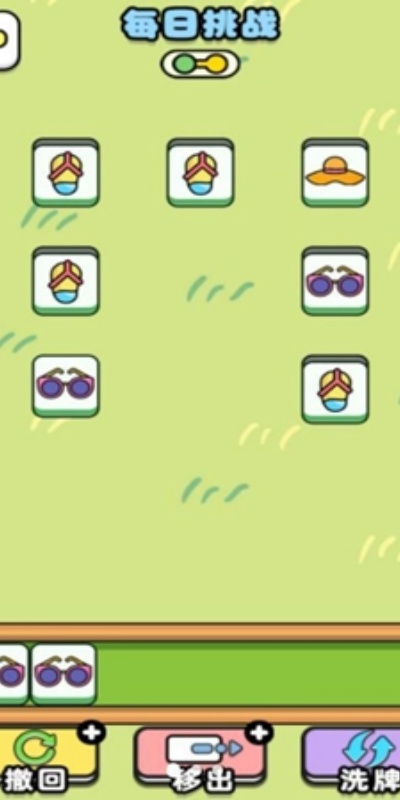Pick the sunglasses tile below the three cap tiles

[66, 386]
